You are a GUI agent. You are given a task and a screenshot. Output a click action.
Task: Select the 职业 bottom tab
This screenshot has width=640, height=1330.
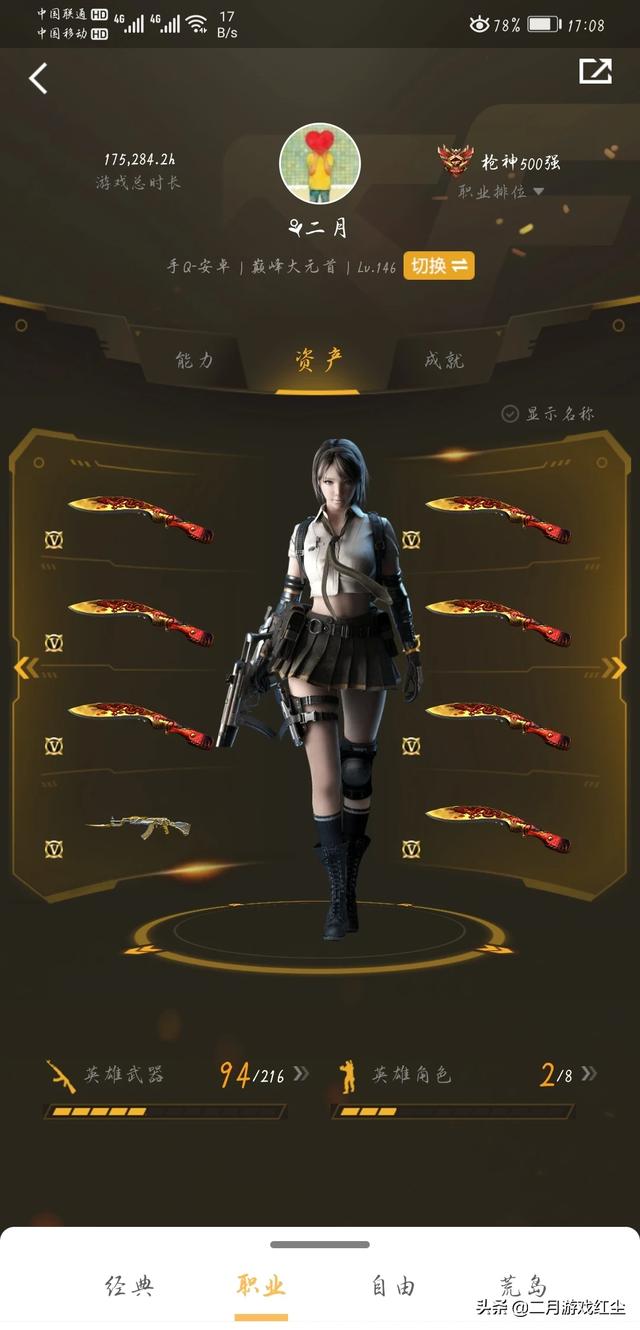click(x=261, y=1286)
